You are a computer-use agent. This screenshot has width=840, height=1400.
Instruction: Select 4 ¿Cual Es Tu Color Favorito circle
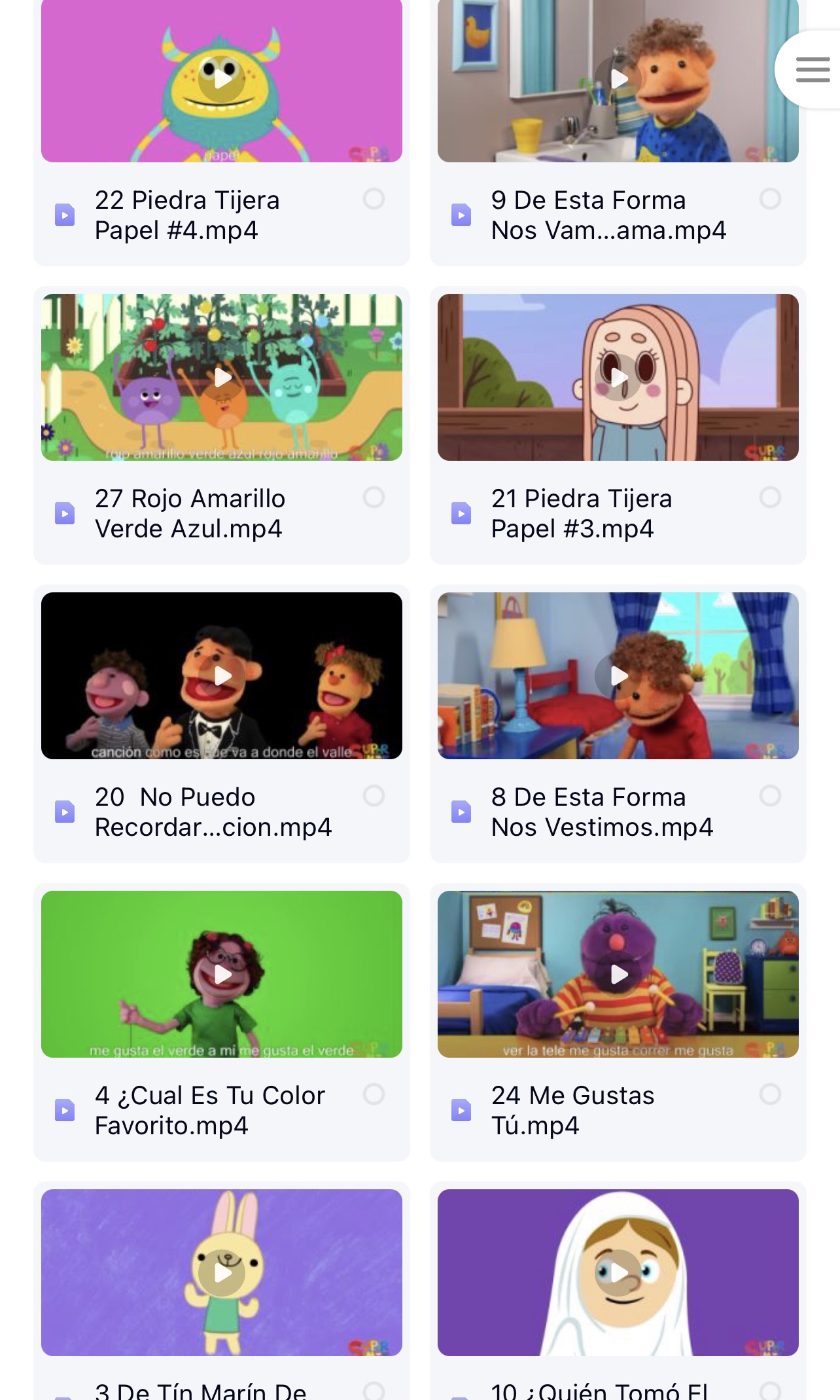tap(374, 1094)
